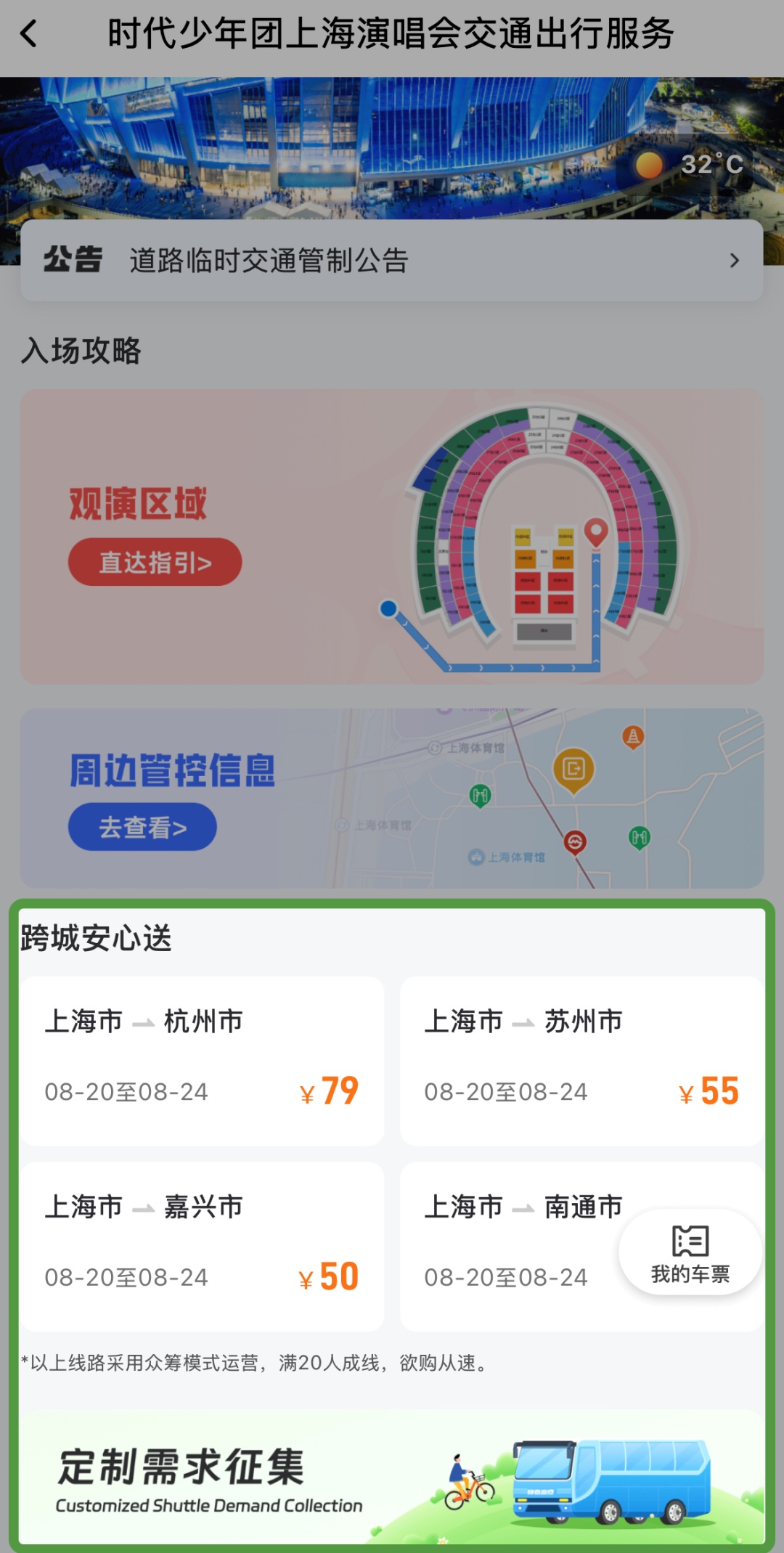Choose the 上海市 to 南通市 route card

click(x=508, y=1245)
